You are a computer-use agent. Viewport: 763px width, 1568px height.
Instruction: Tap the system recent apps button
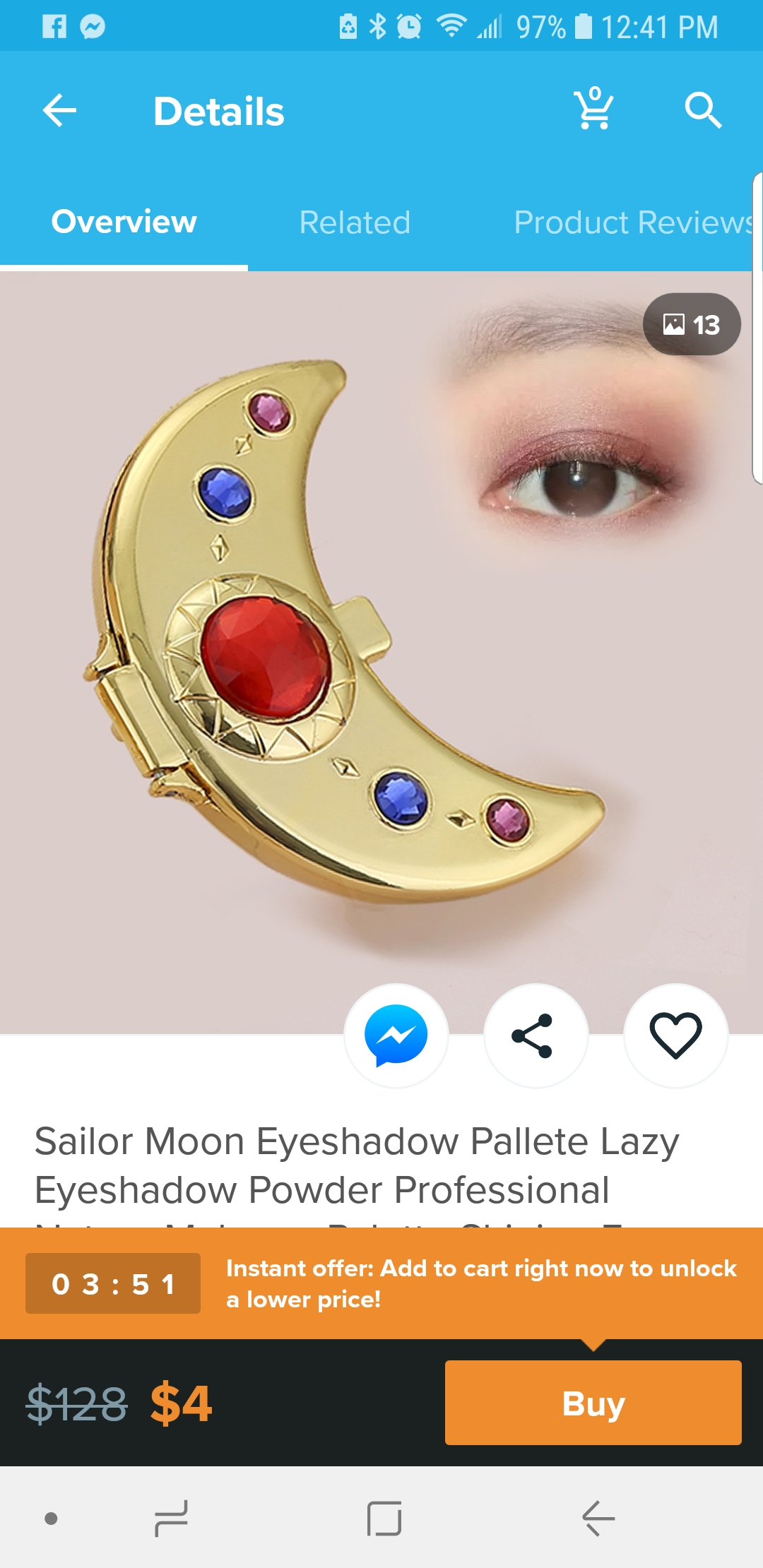pos(172,1519)
